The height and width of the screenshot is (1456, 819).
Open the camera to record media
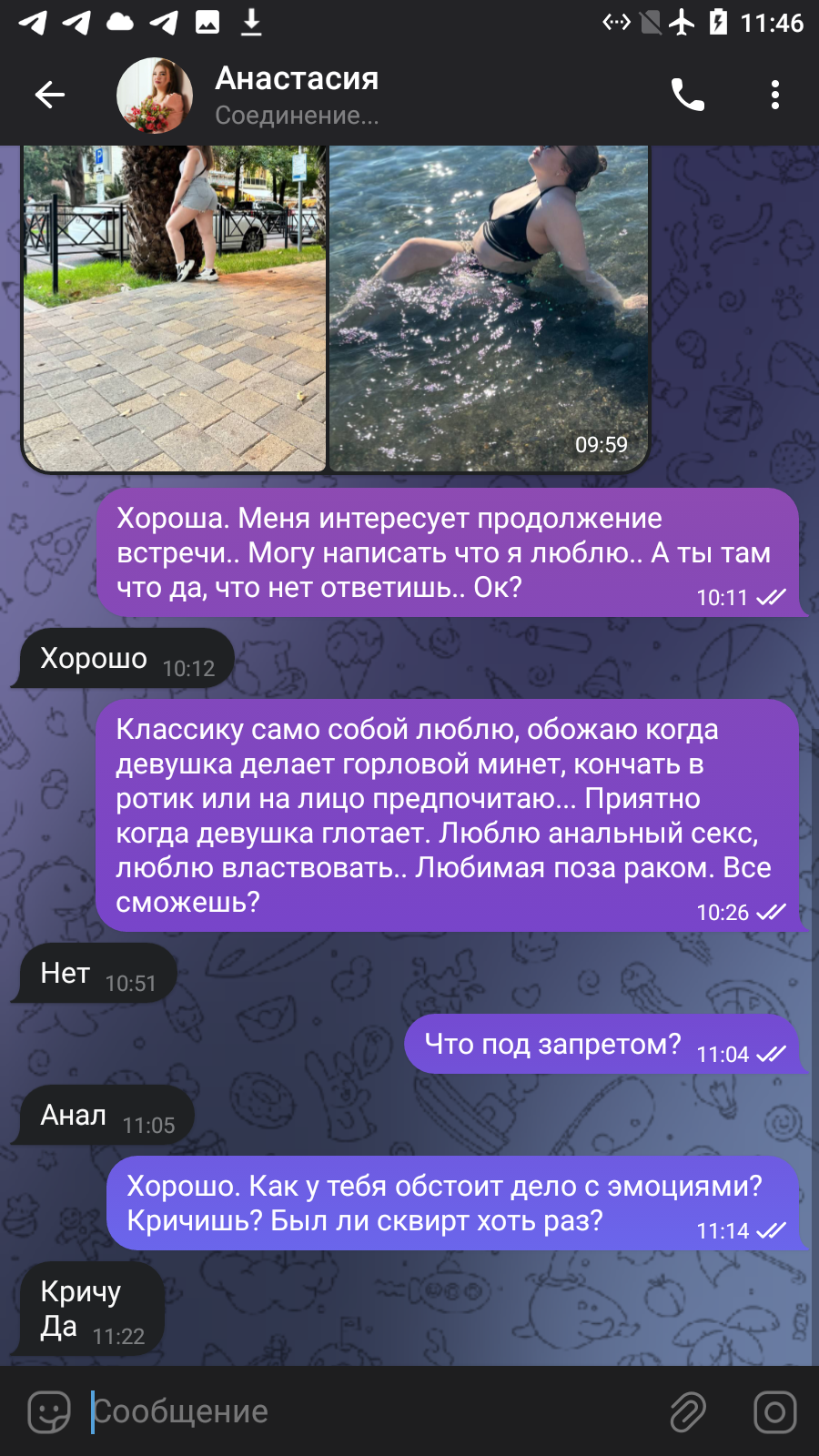click(775, 1412)
